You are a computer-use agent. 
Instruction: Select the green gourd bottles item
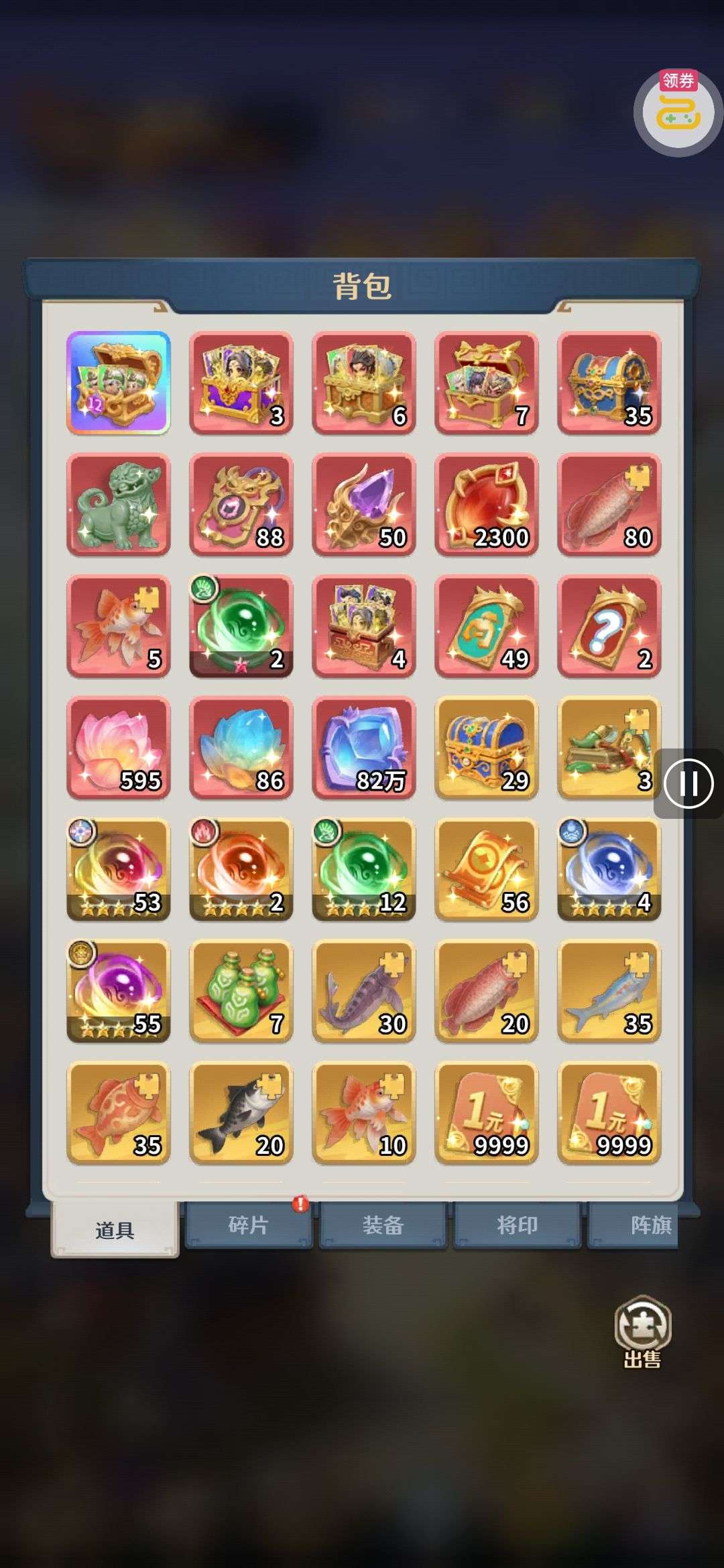point(241,990)
